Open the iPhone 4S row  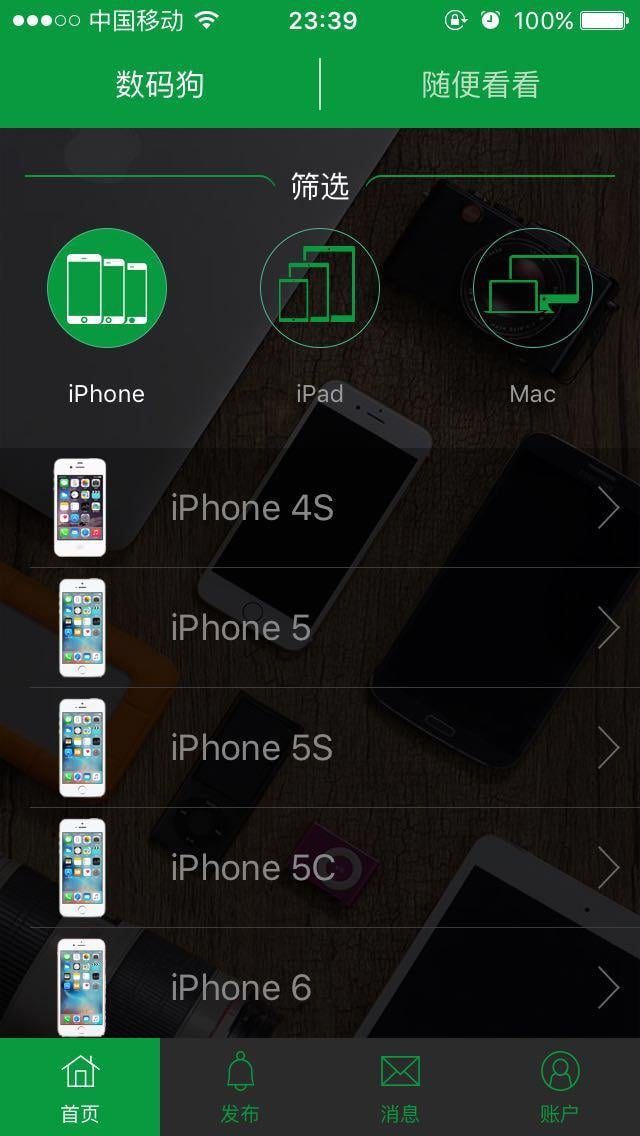coord(320,508)
